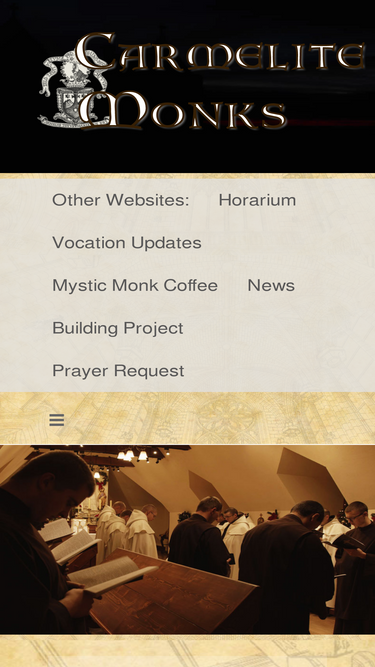Screen dimensions: 375x667
Task: Tap the Carmelite Monks header logo
Action: click(x=202, y=81)
